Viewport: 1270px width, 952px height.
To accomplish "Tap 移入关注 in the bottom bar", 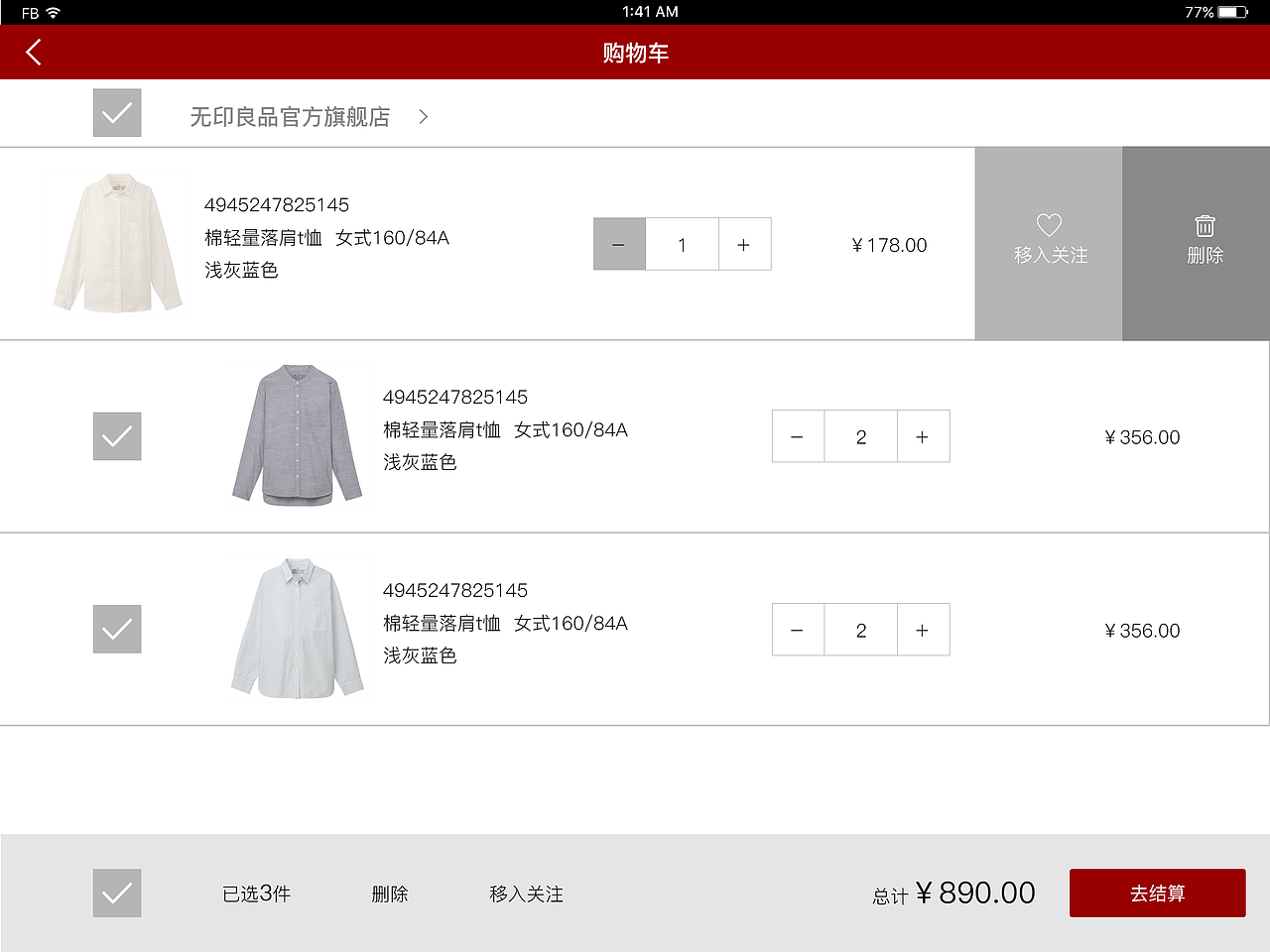I will (x=526, y=894).
